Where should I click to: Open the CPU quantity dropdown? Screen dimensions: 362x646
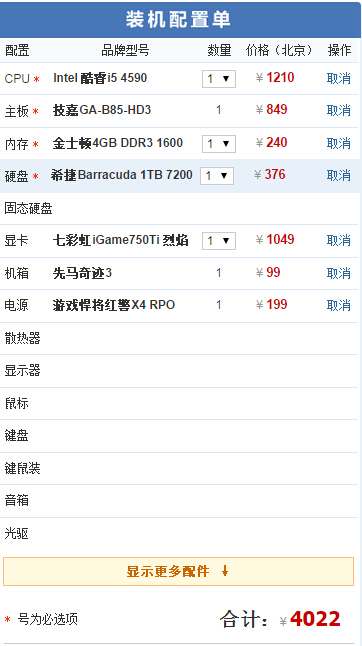(219, 79)
